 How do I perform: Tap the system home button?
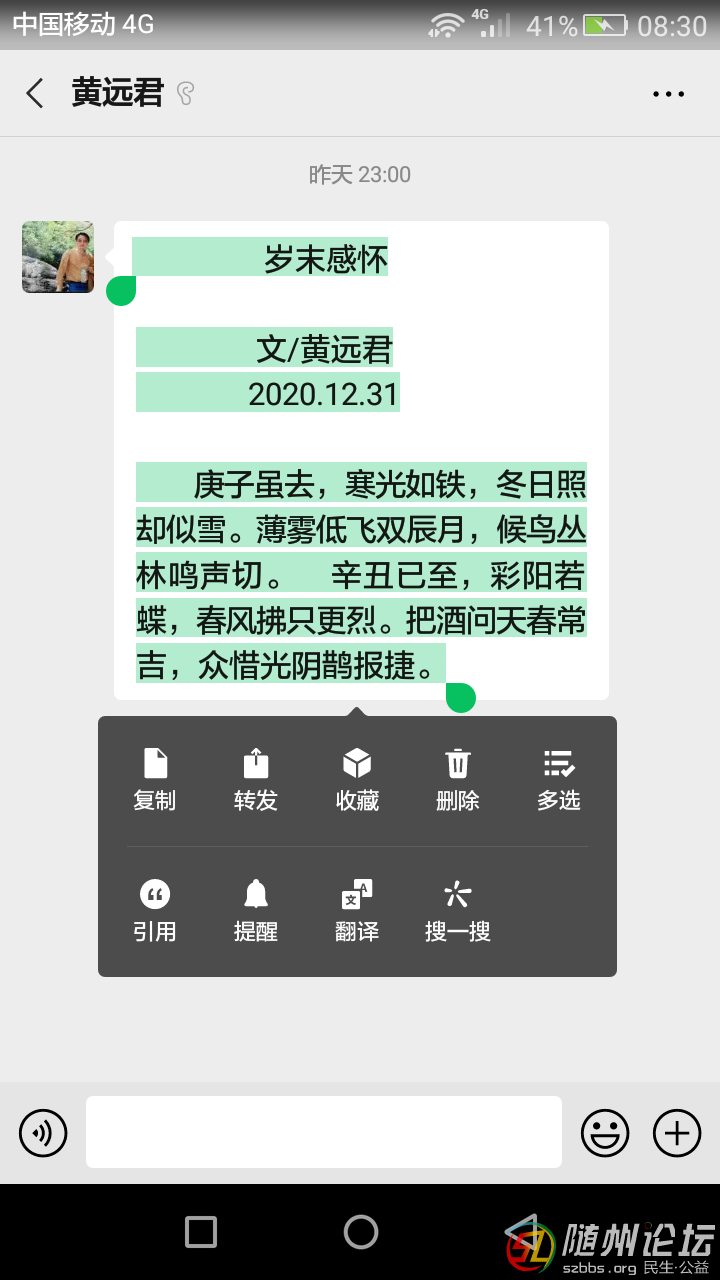point(360,1232)
